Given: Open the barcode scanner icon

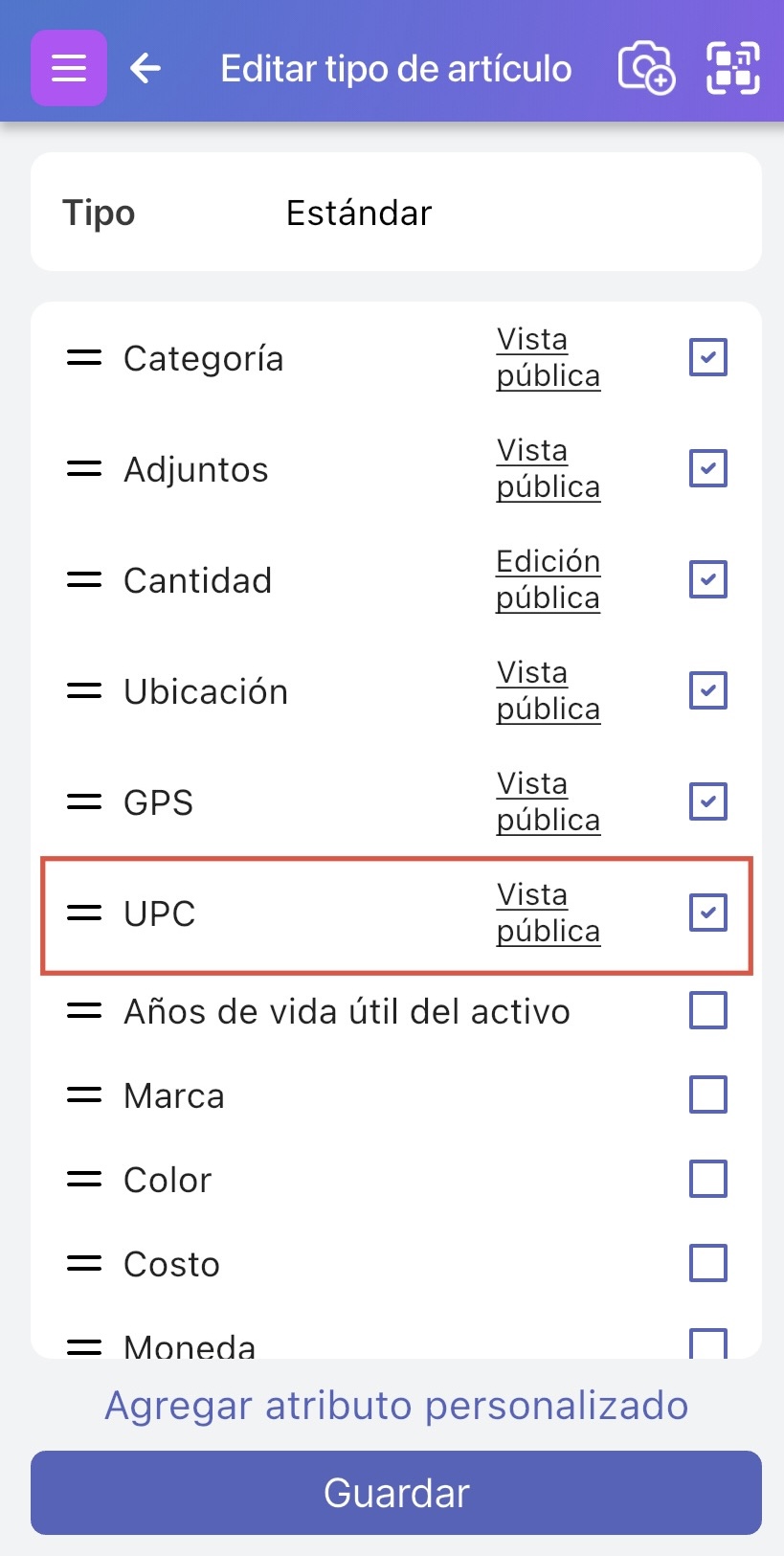Looking at the screenshot, I should pos(730,67).
